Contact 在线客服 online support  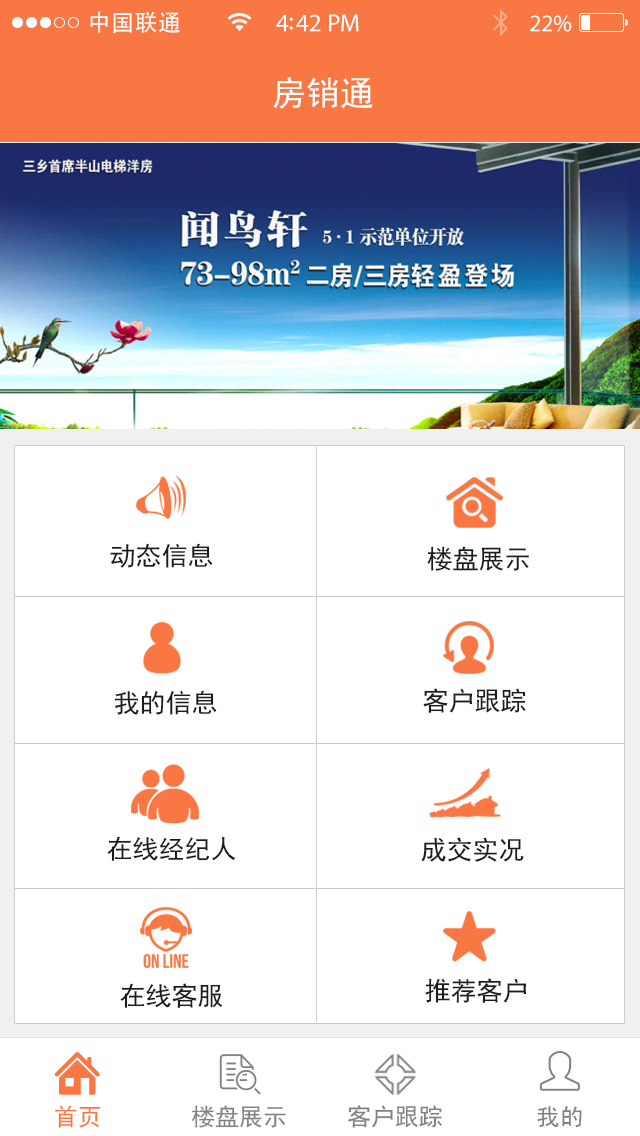165,957
